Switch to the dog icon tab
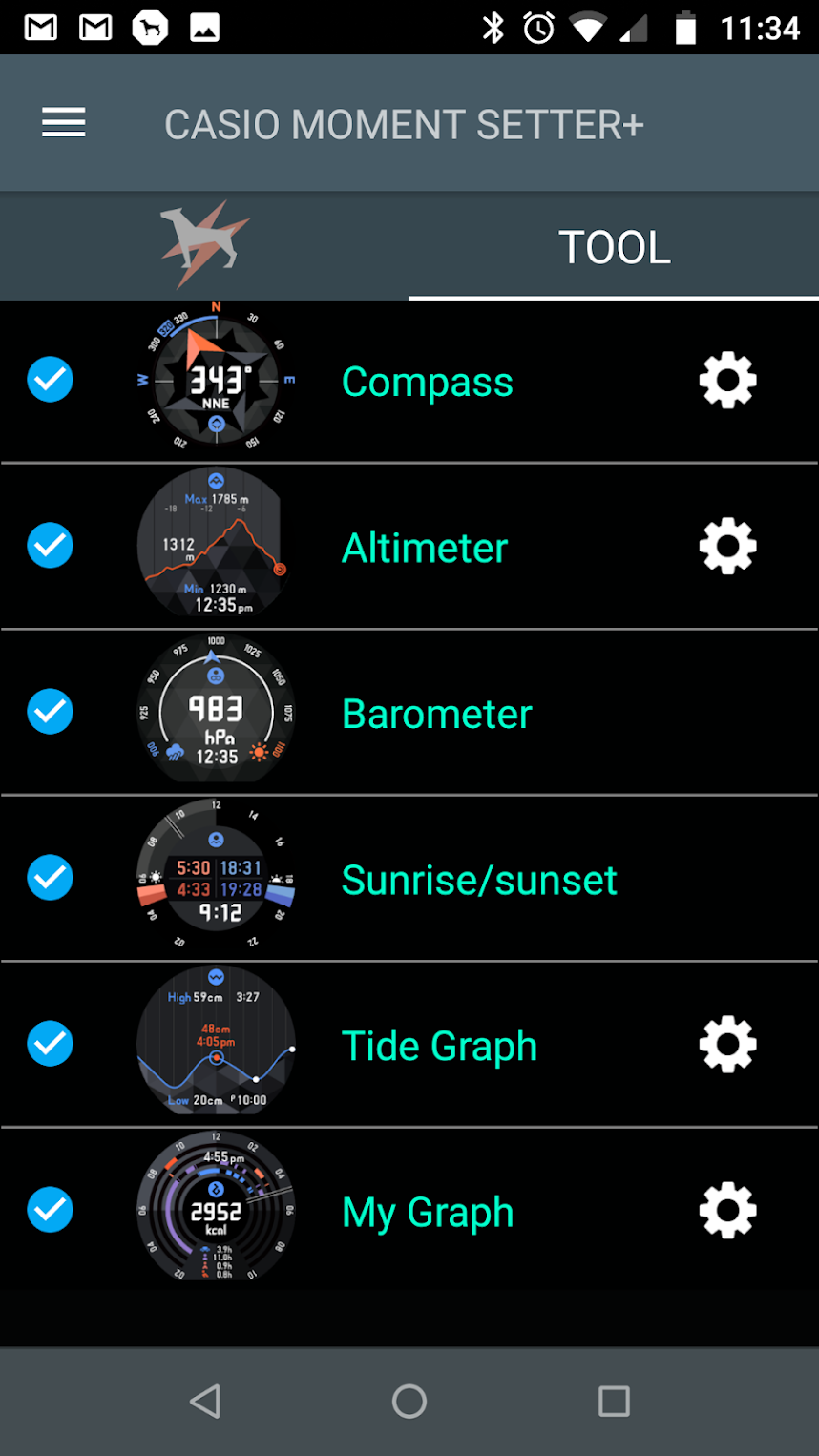Screen dimensions: 819x1456 coord(204,245)
